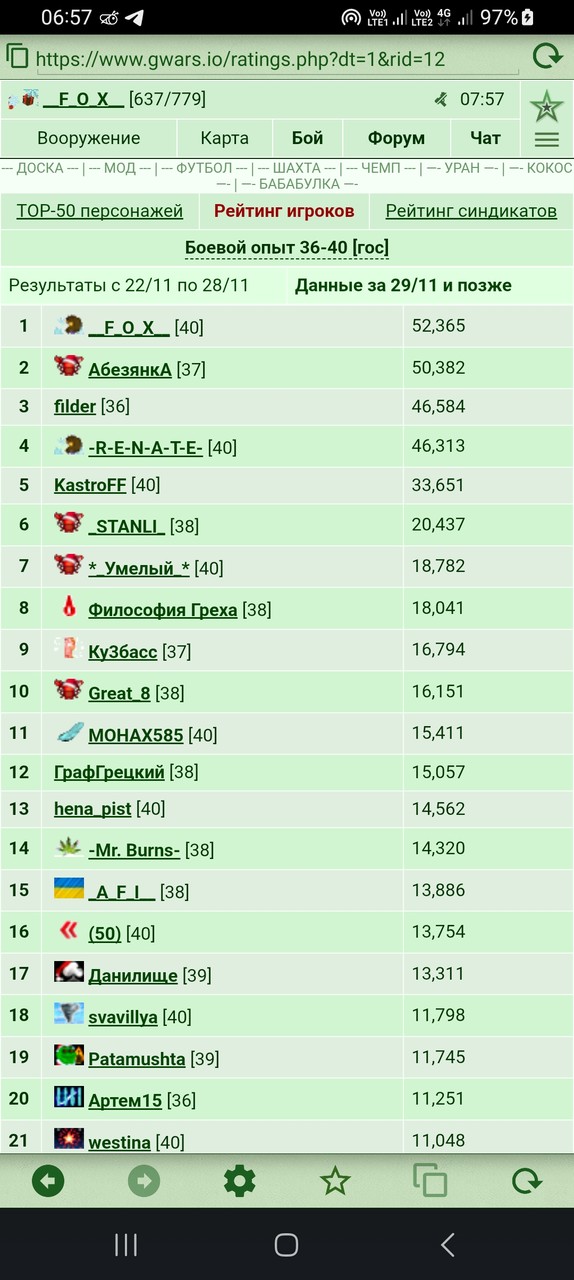Open profile of Философия Греха

click(163, 609)
